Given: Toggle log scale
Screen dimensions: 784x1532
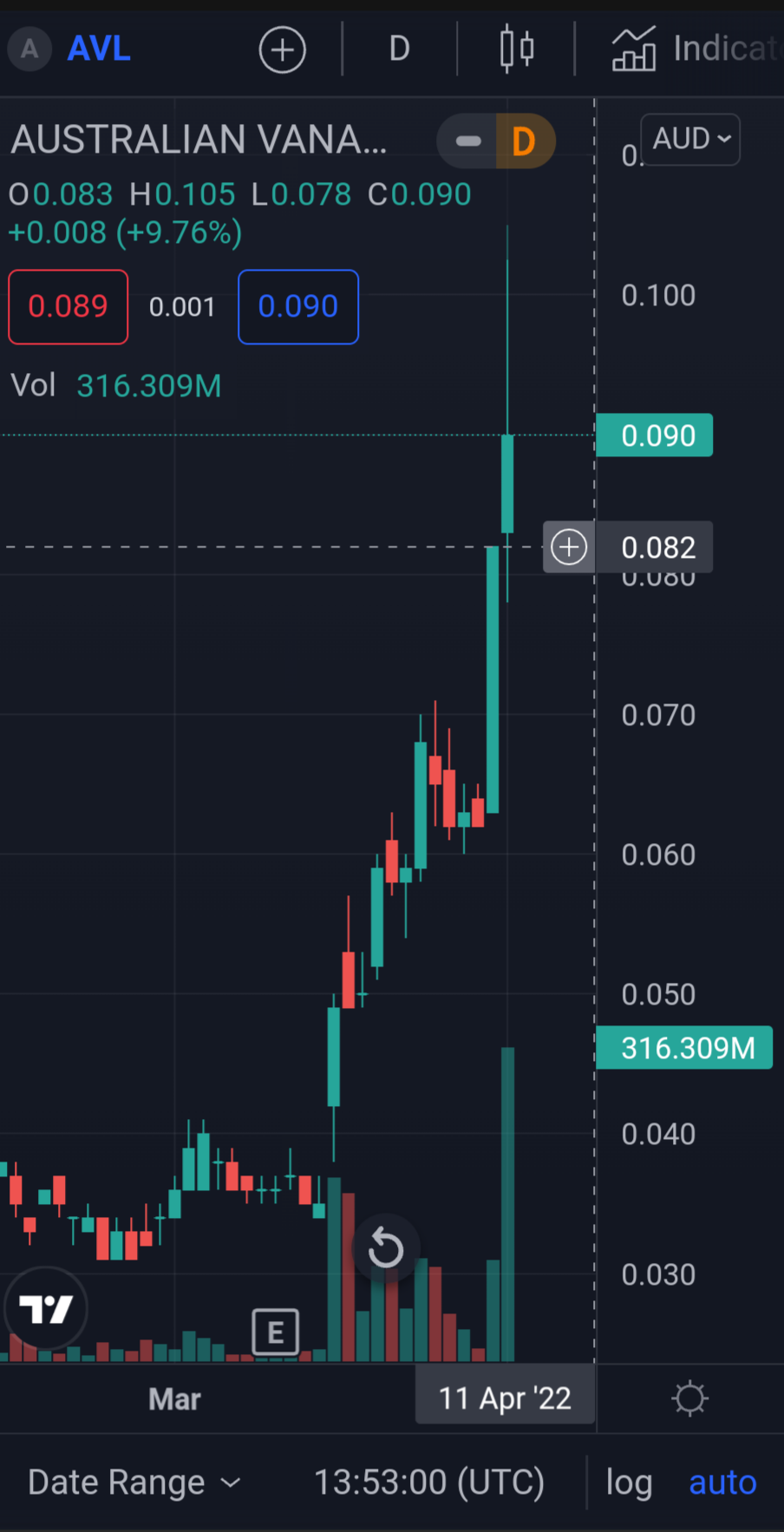Looking at the screenshot, I should 629,1483.
